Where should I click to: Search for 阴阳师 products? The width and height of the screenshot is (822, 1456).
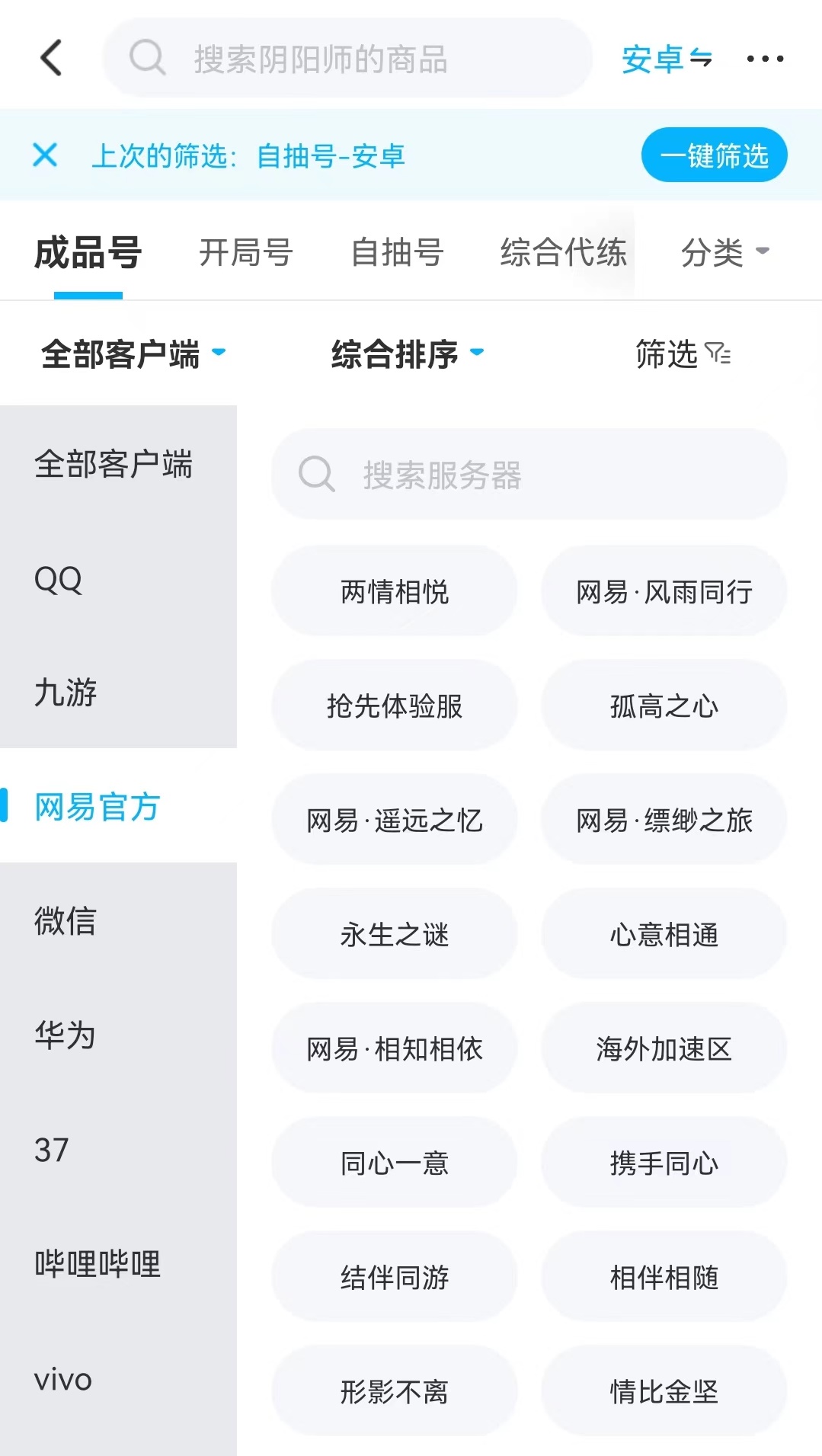[347, 59]
